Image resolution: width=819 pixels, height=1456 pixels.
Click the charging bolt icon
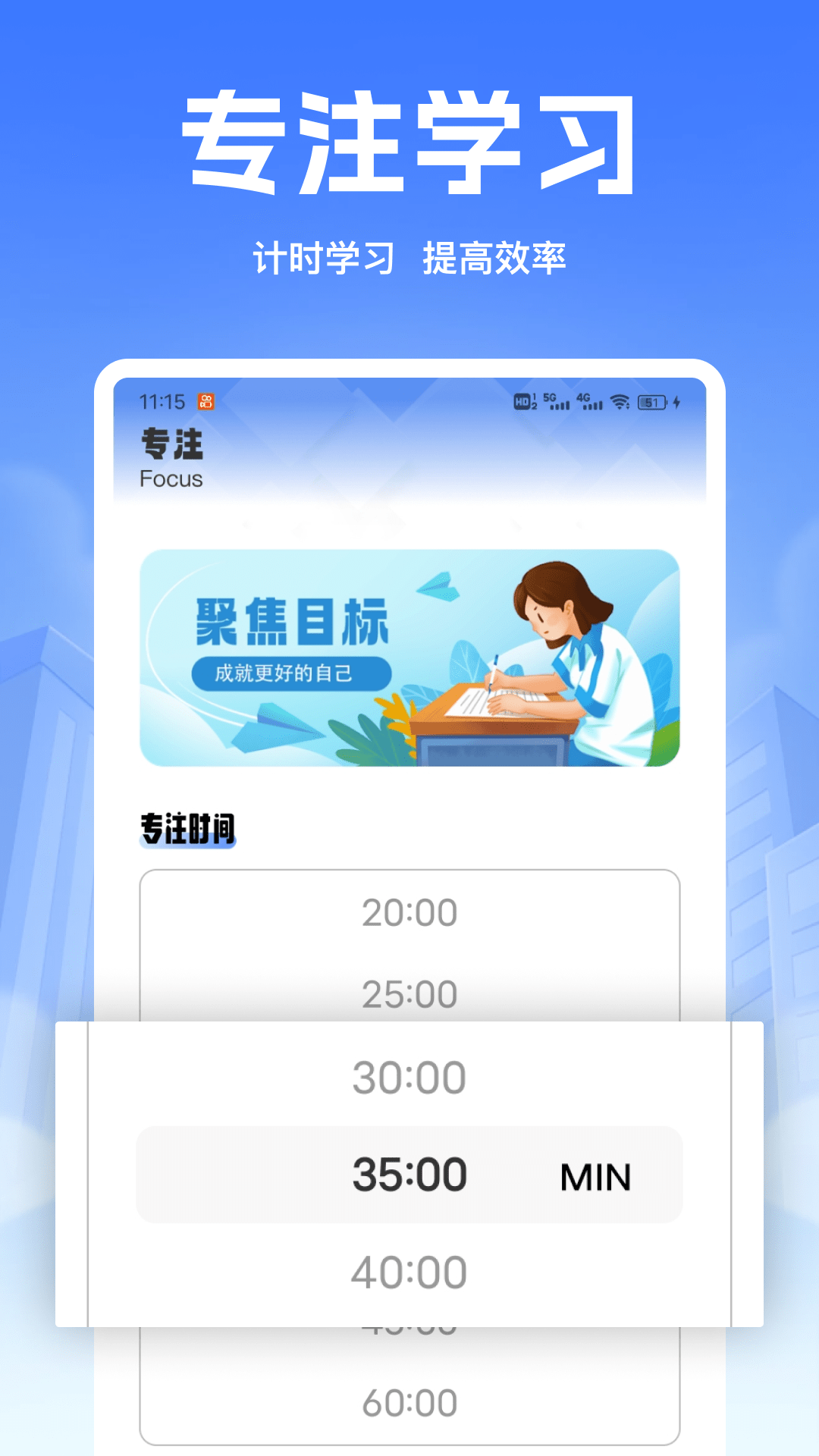click(x=677, y=400)
